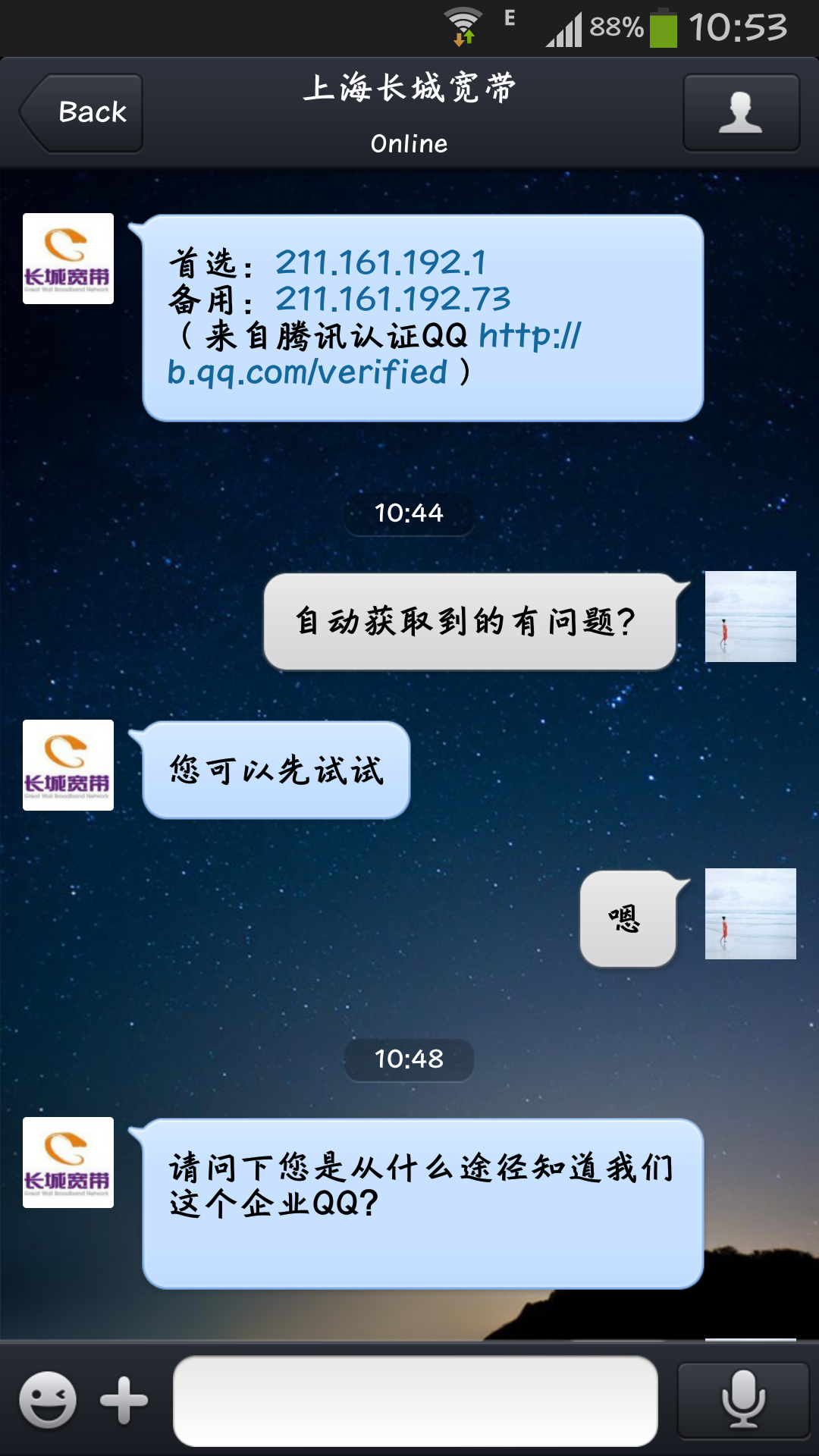
Task: Tap the avatar beside the 211.161.192.1 message
Action: [68, 259]
